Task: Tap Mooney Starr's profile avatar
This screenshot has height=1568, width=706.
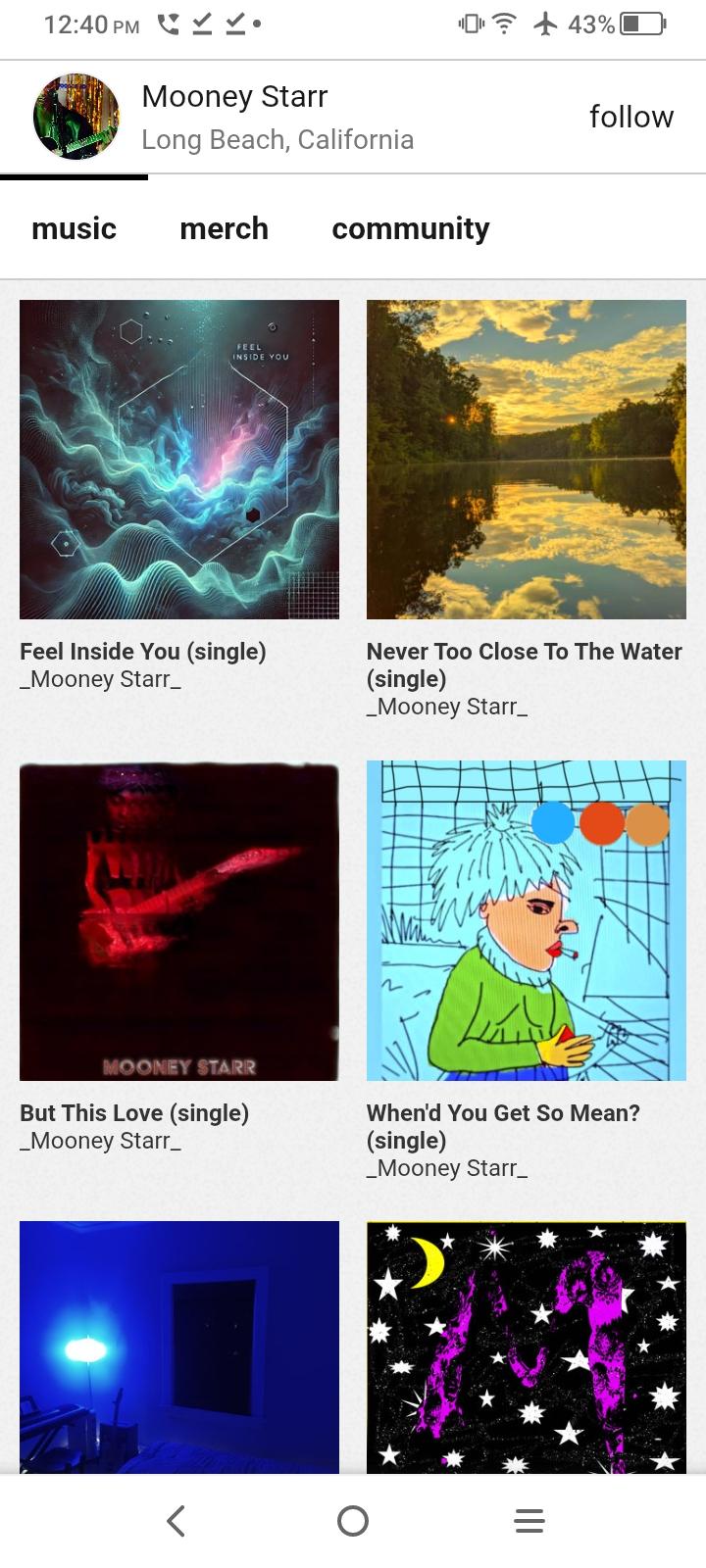Action: [x=76, y=117]
